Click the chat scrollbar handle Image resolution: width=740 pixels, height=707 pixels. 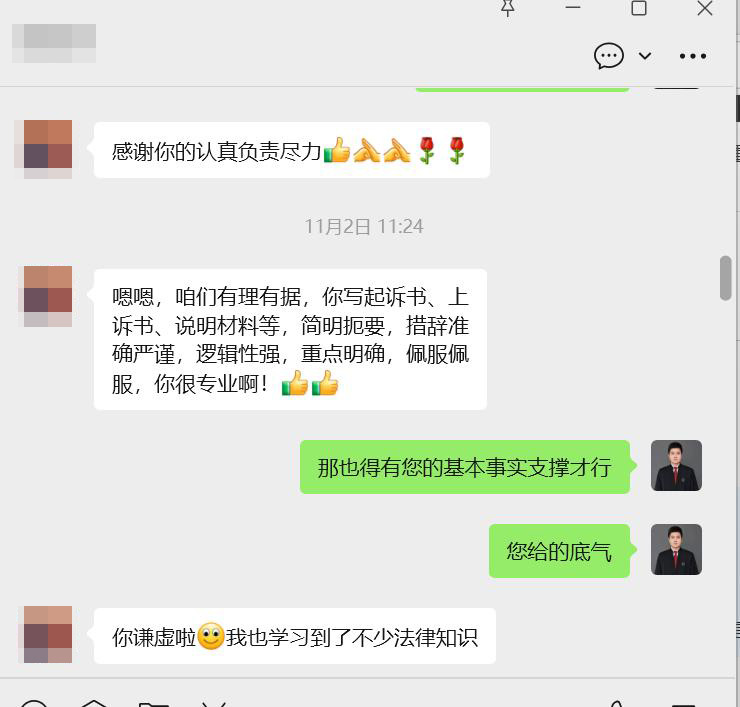pos(726,278)
